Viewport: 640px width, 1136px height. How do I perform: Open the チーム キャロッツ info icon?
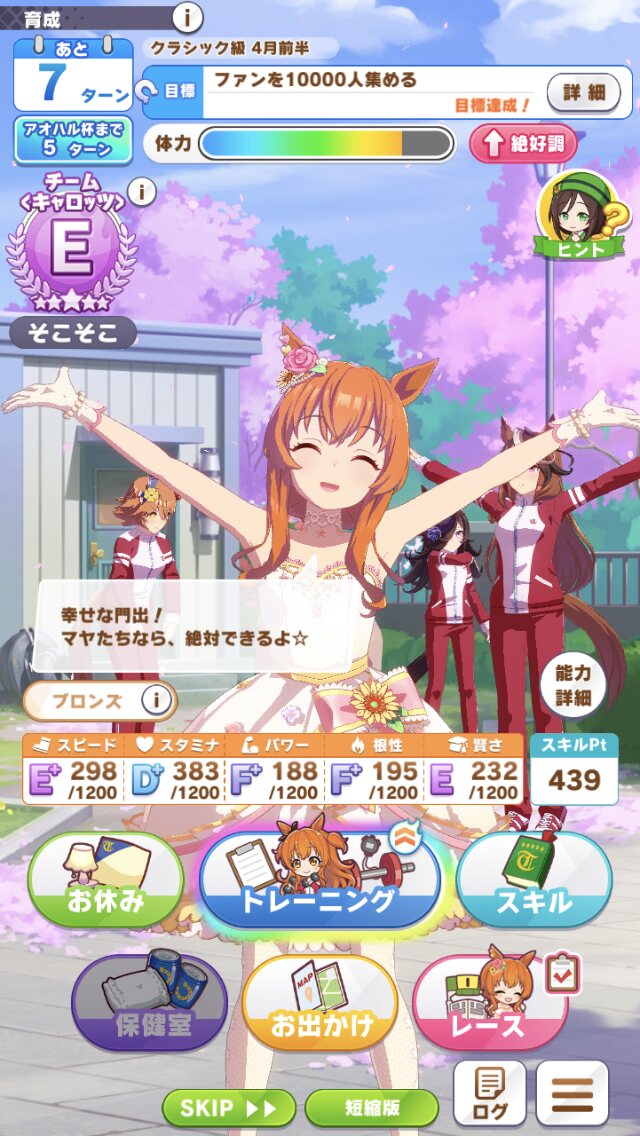point(142,190)
